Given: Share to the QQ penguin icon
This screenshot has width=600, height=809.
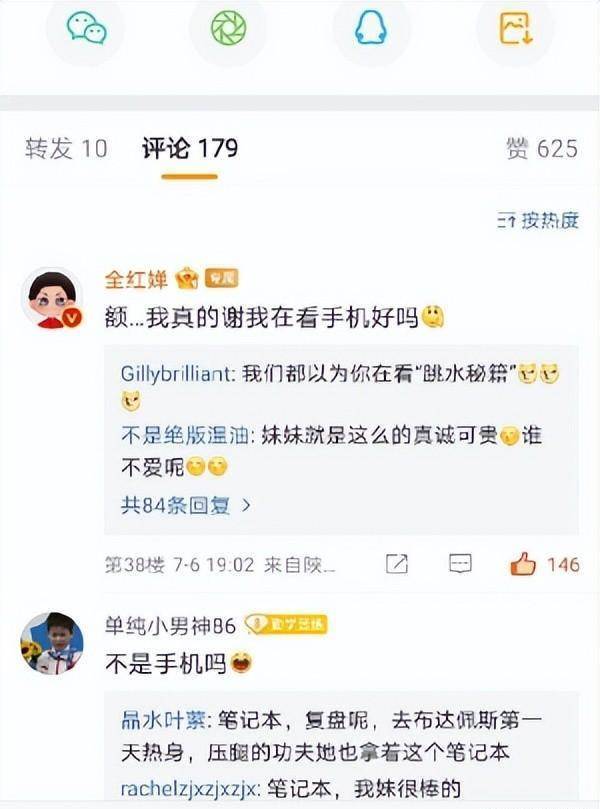Looking at the screenshot, I should (x=371, y=28).
